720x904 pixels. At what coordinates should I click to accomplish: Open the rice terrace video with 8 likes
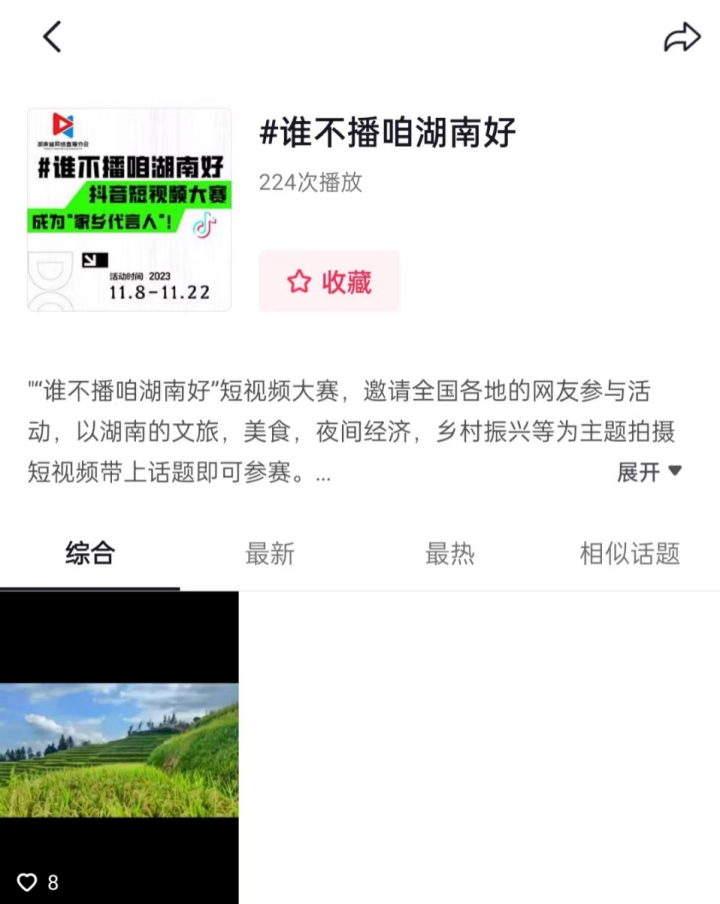(x=119, y=748)
